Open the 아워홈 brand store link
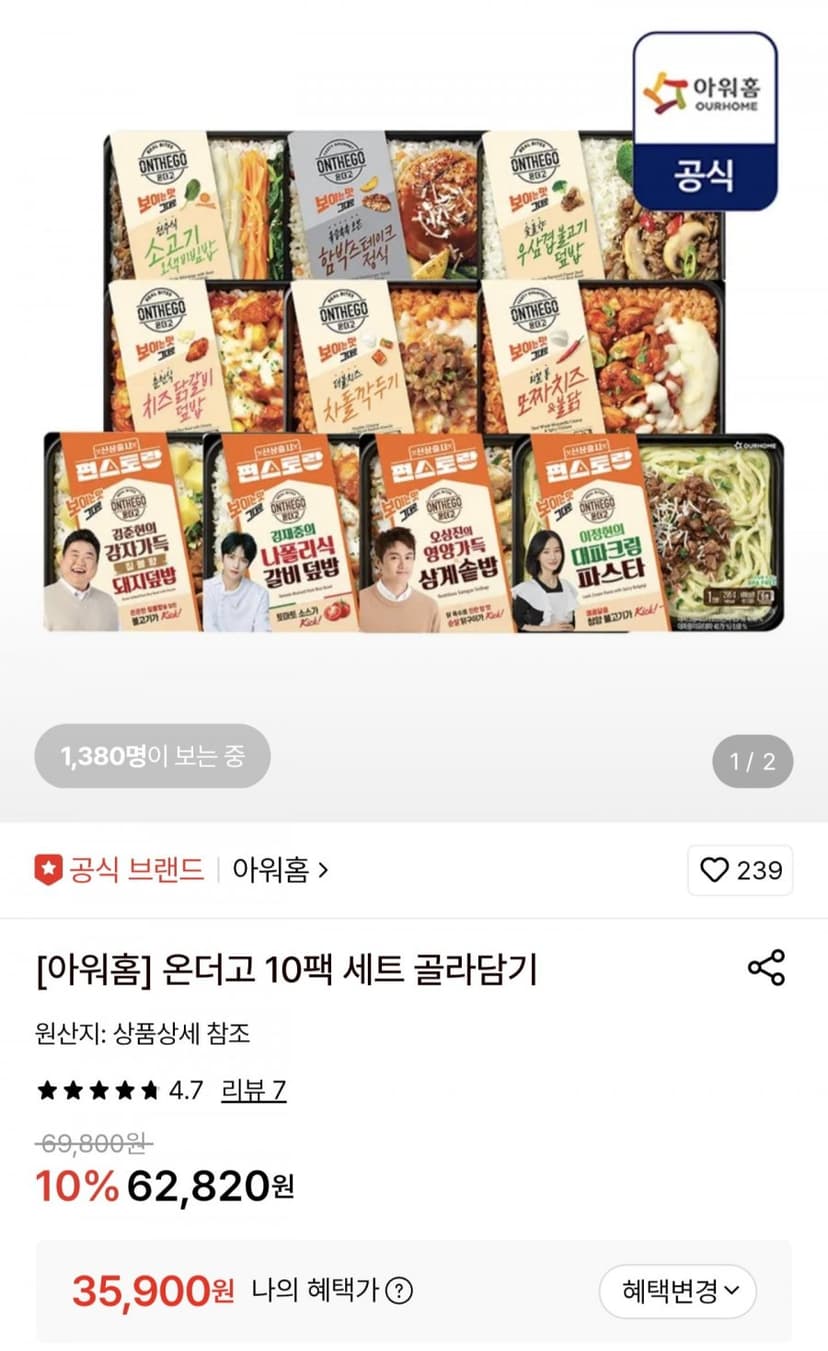828x1351 pixels. coord(280,870)
